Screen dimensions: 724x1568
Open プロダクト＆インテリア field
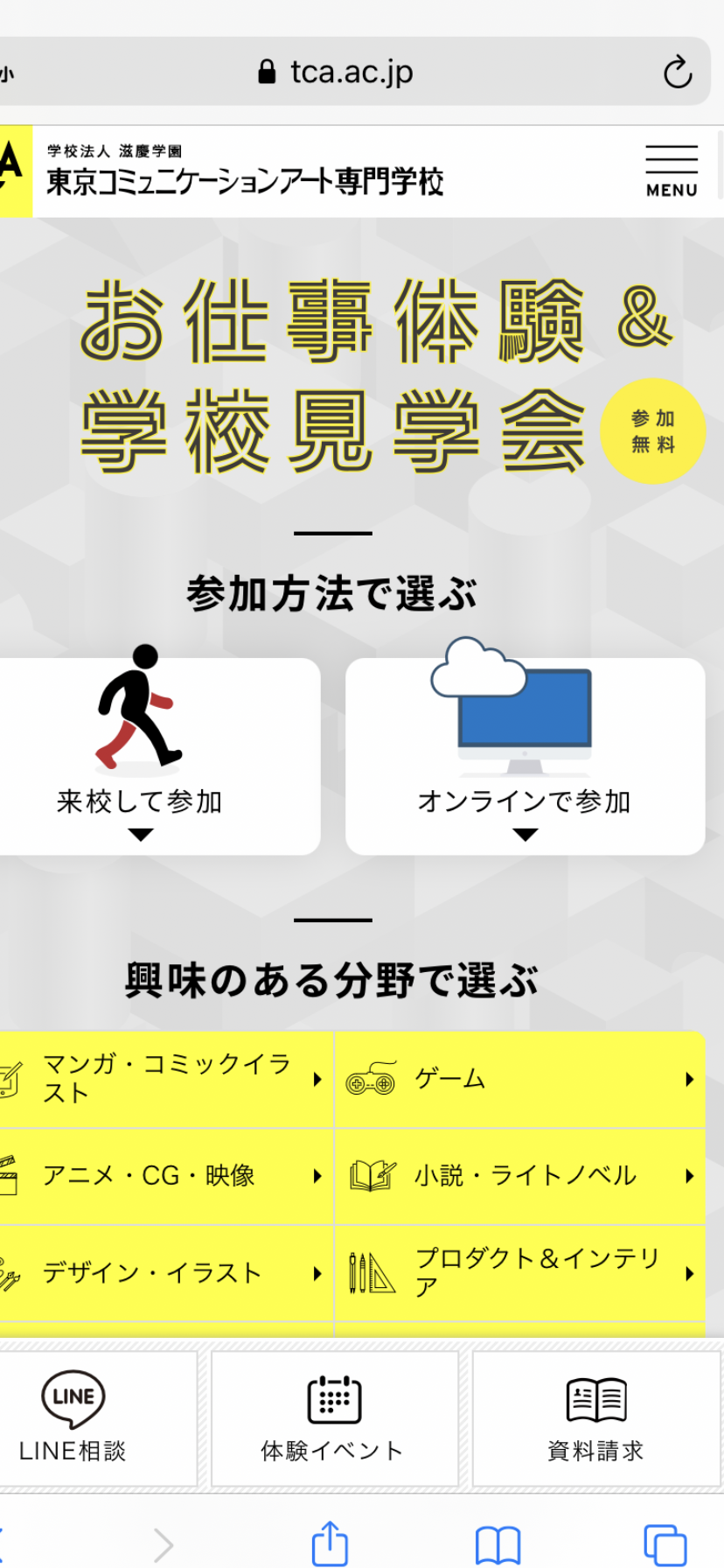tap(520, 1273)
